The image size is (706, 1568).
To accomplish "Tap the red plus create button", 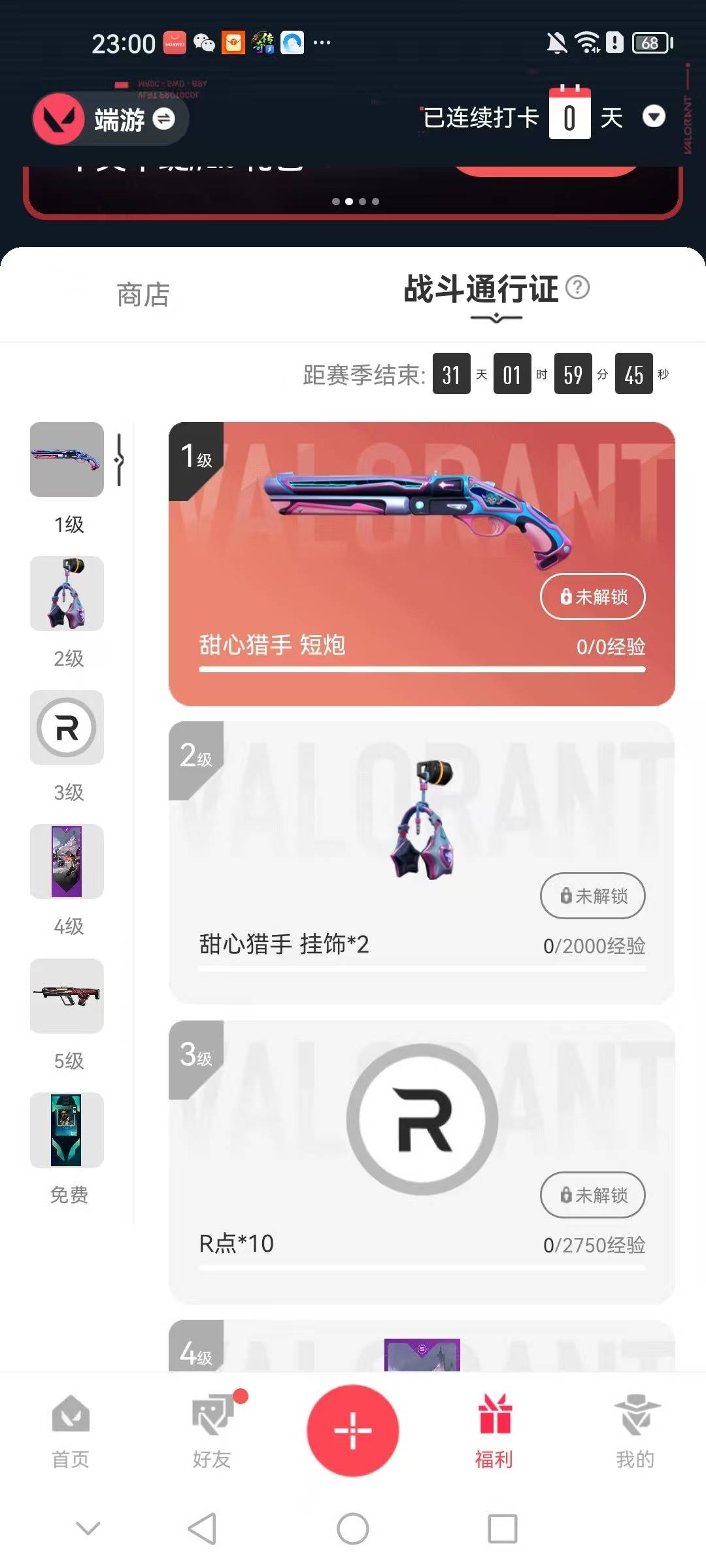I will (353, 1429).
